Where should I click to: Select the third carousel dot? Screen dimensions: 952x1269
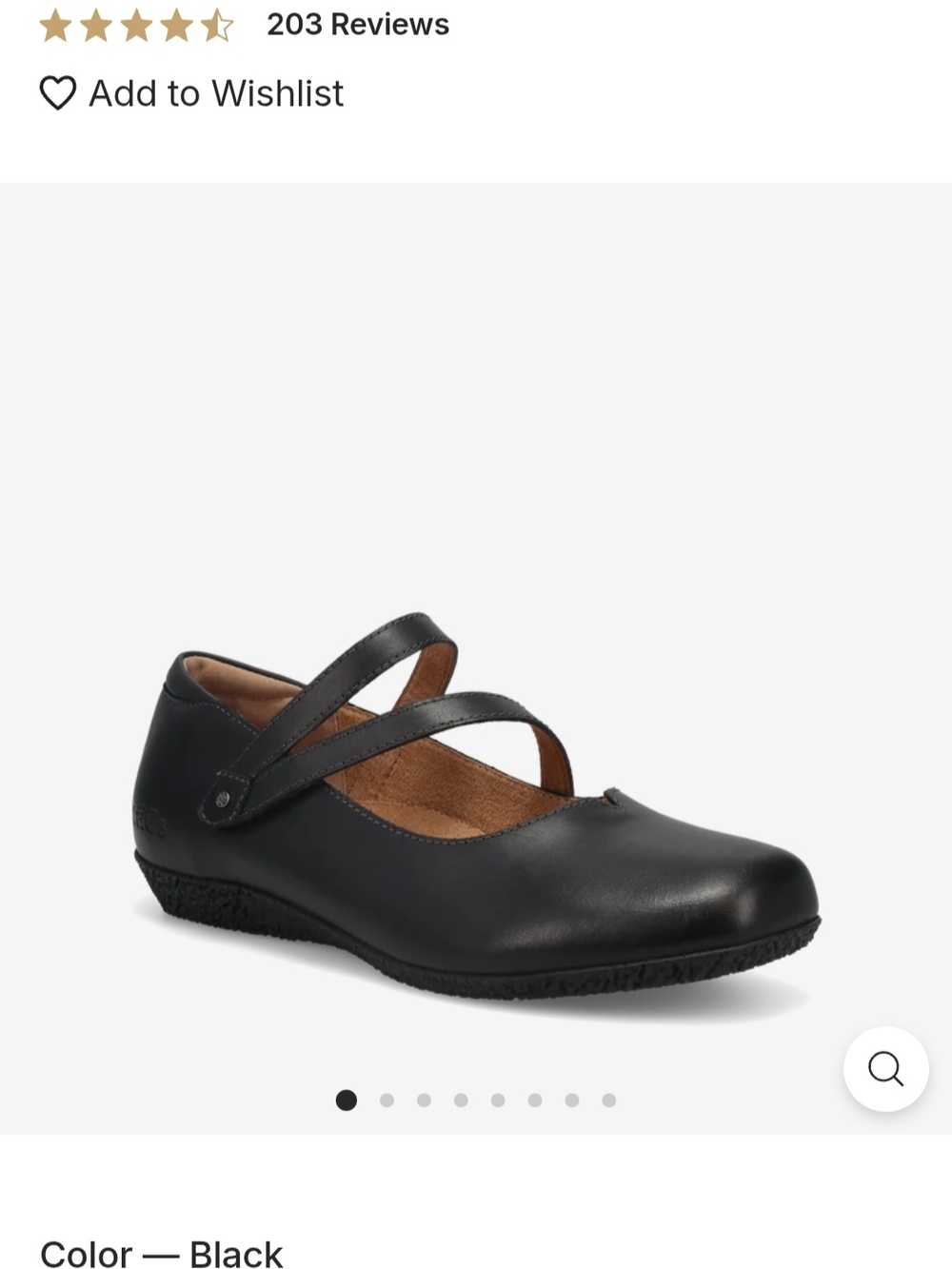point(423,1100)
